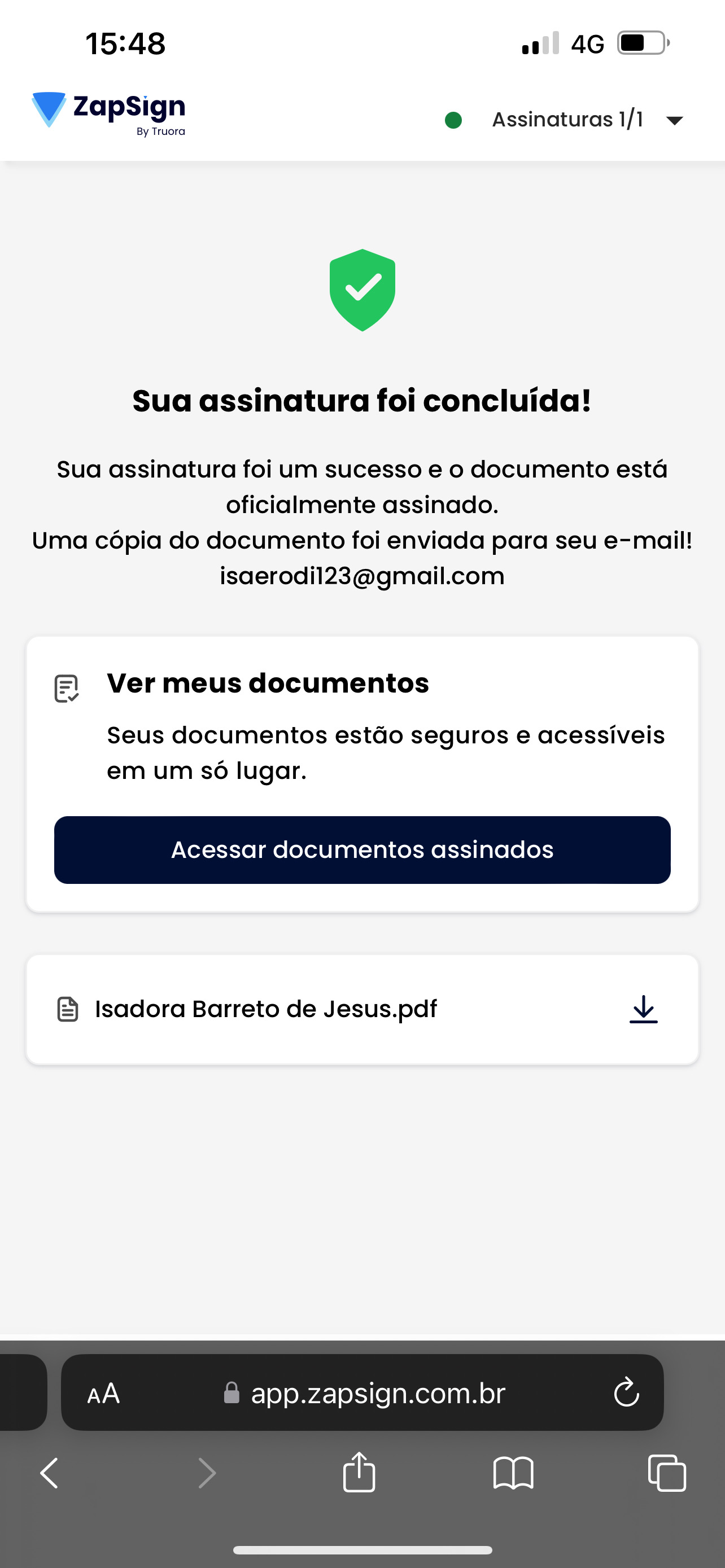The width and height of the screenshot is (725, 1568).
Task: Show open Safari tabs
Action: [667, 1474]
